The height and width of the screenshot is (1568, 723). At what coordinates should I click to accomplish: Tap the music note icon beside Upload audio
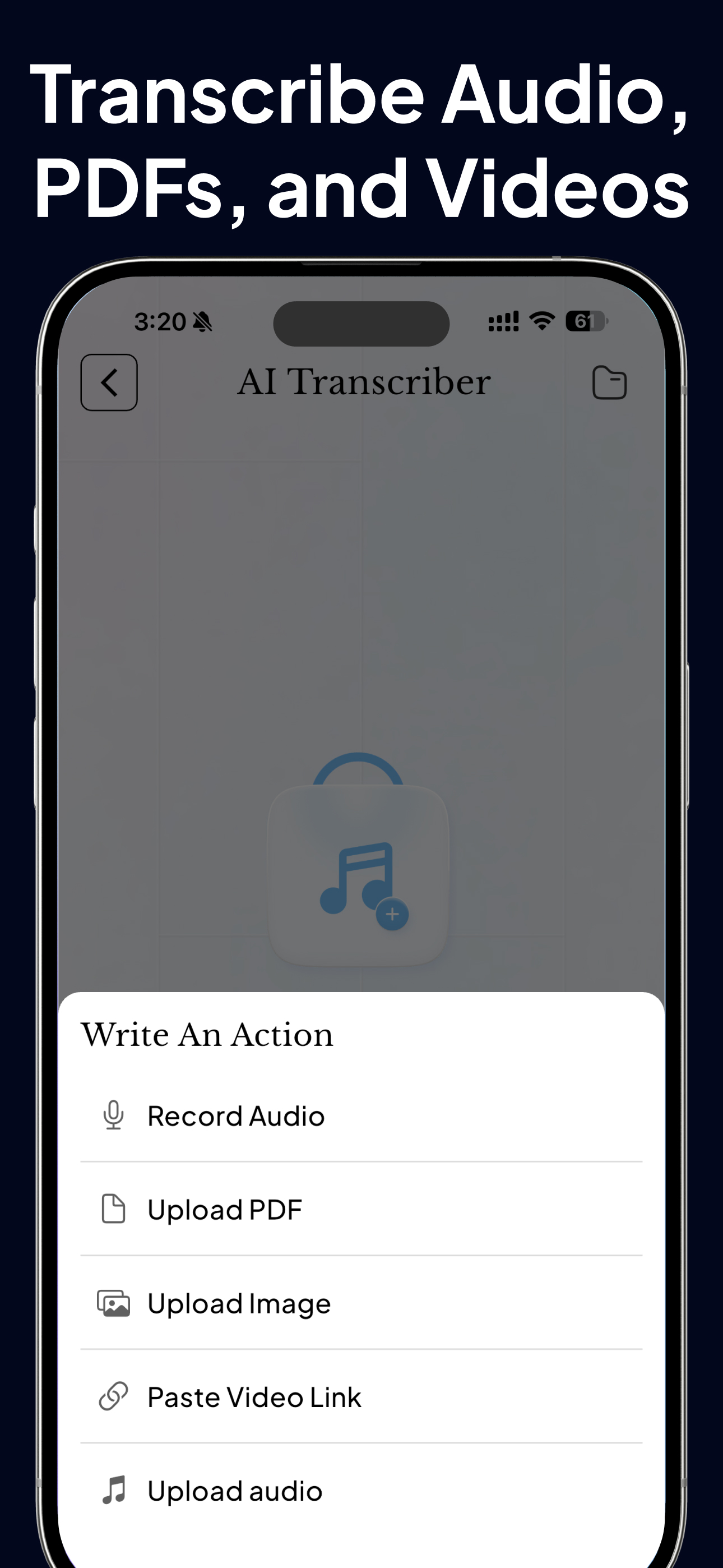pyautogui.click(x=113, y=1491)
